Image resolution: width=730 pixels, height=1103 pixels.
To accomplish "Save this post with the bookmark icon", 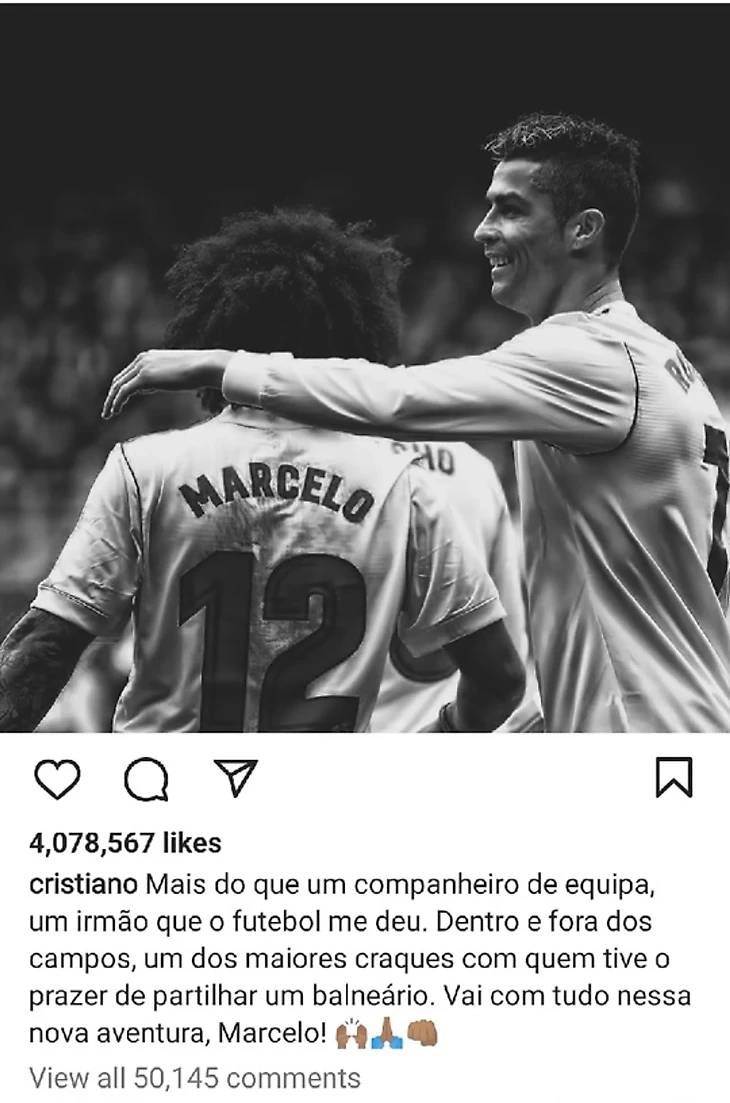I will point(673,778).
